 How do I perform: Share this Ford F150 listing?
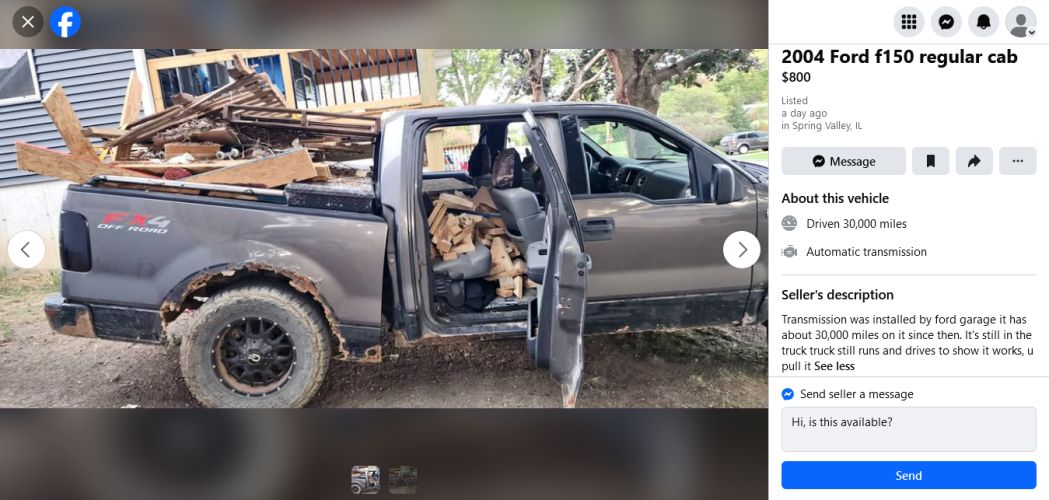pyautogui.click(x=973, y=161)
